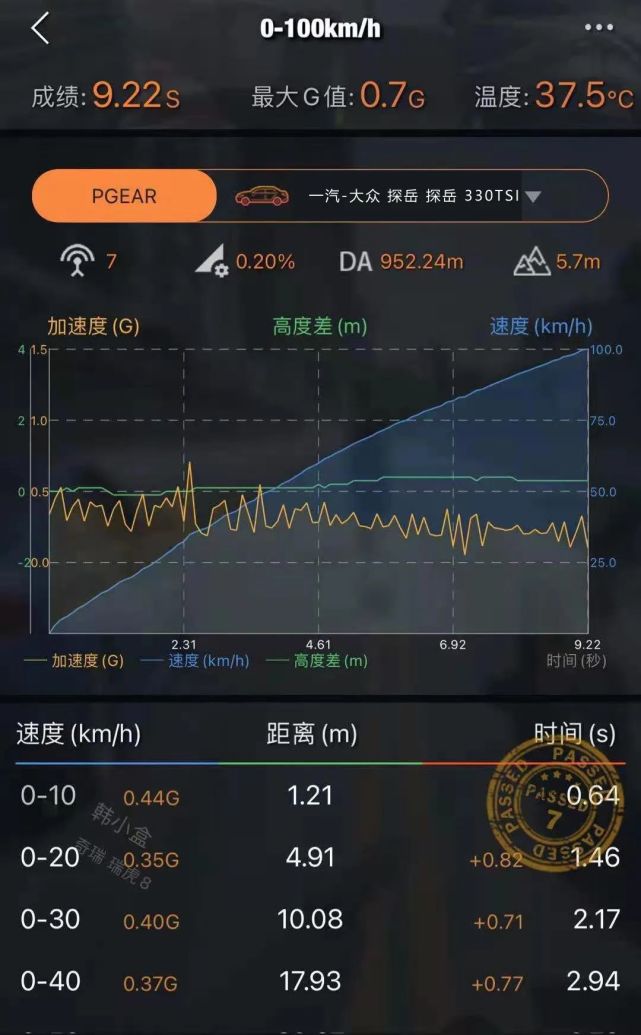Screen dimensions: 641x1035
Task: Toggle the 高度差 (m) chart legend
Action: (x=317, y=661)
